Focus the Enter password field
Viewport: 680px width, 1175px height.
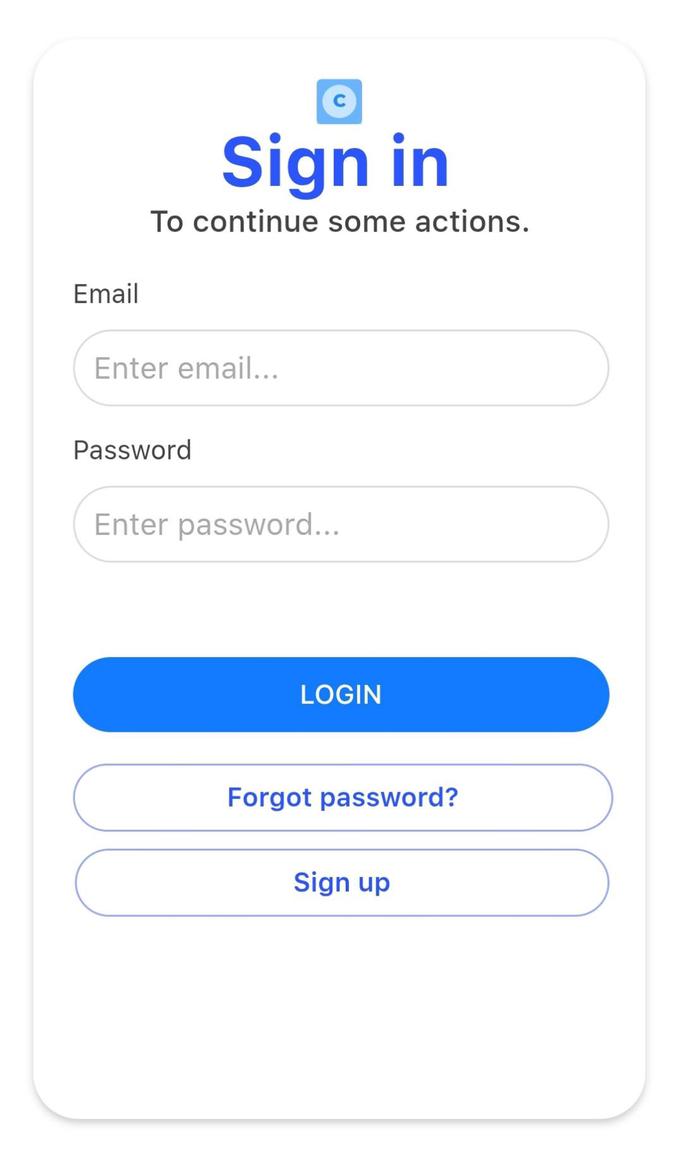(x=340, y=524)
